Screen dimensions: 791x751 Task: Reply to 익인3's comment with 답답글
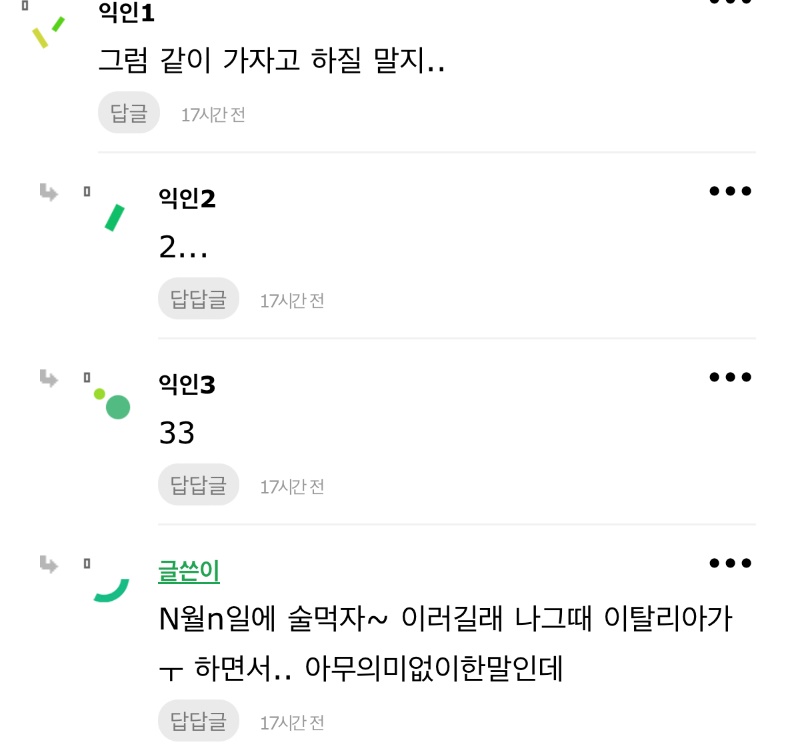pyautogui.click(x=198, y=485)
